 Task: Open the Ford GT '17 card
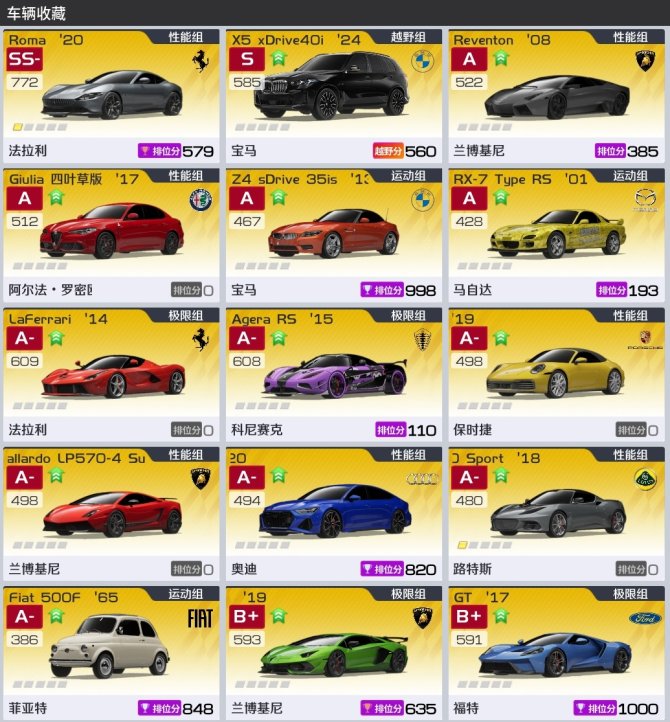(556, 650)
